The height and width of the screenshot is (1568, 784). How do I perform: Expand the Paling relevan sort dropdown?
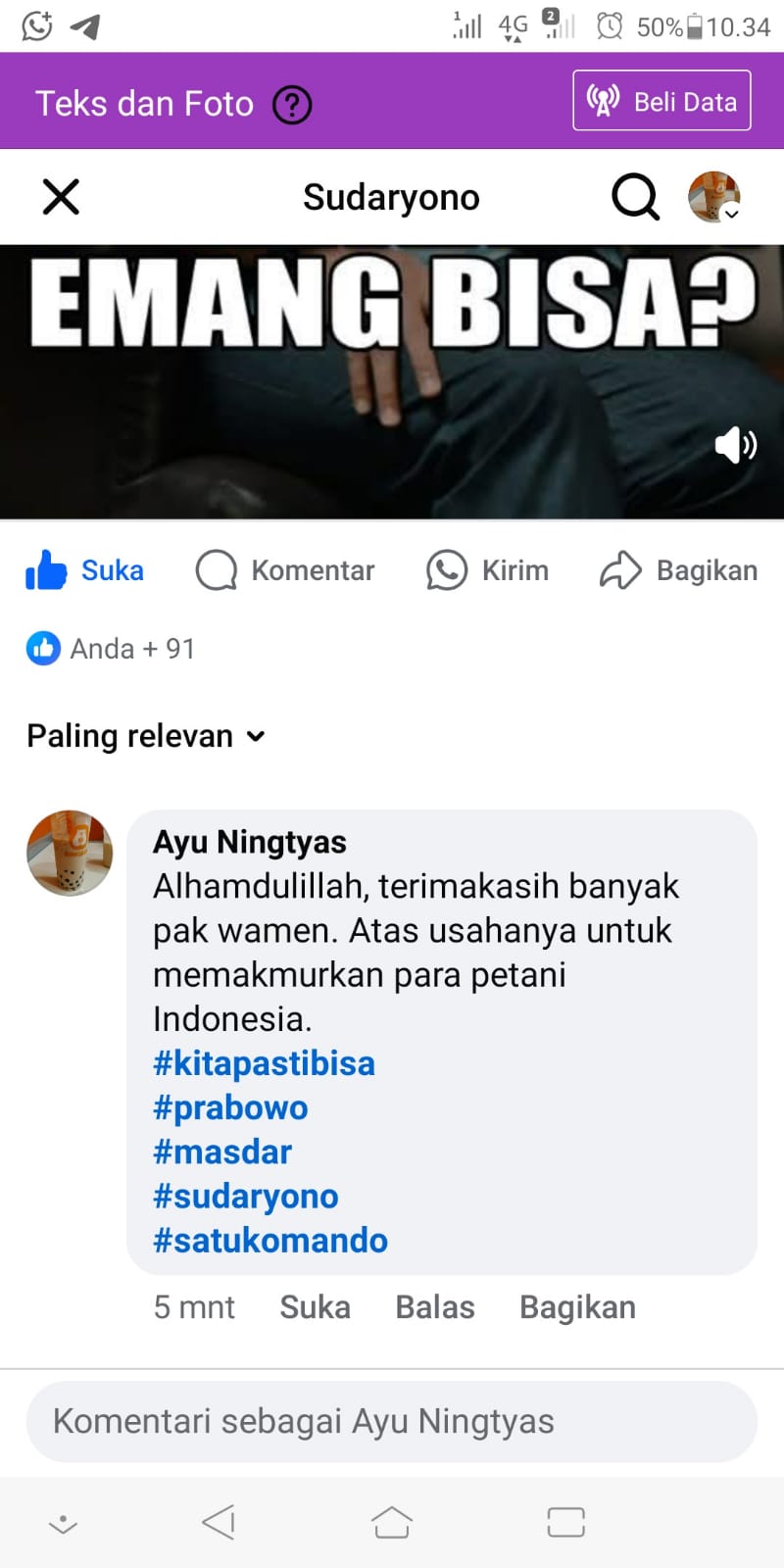[x=146, y=736]
